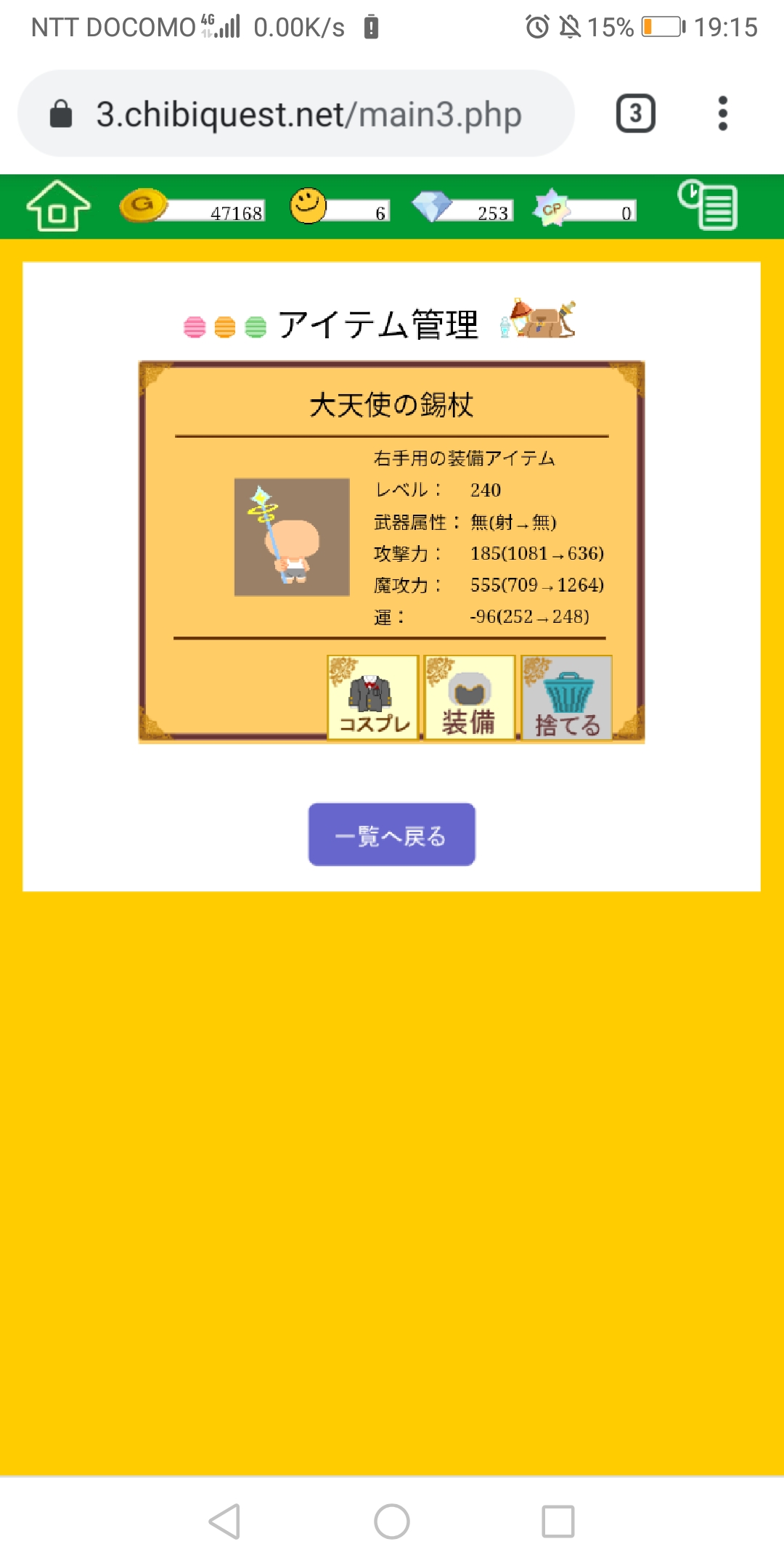This screenshot has width=784, height=1568.
Task: Tap the コスプレ button
Action: [373, 698]
